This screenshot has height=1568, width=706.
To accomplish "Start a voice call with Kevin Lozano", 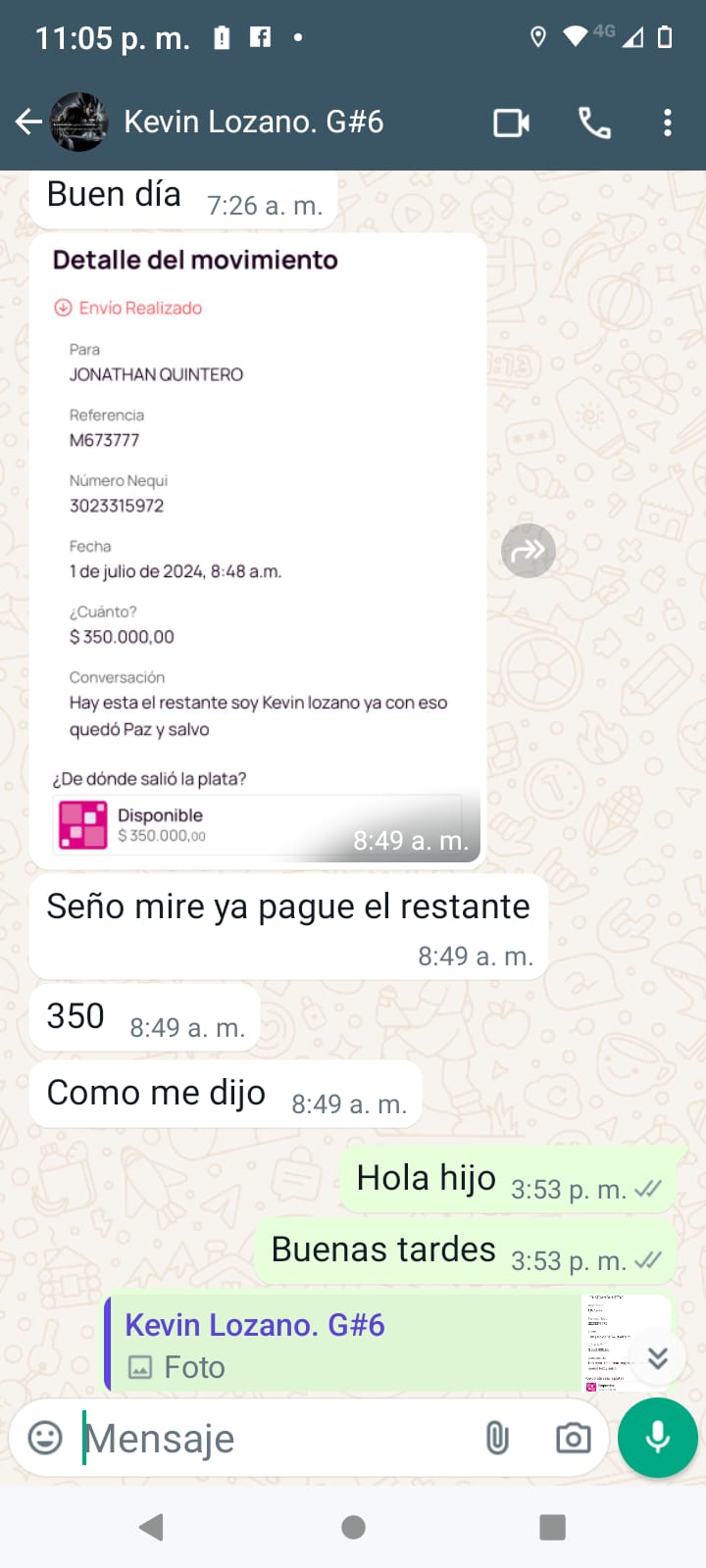I will (x=594, y=122).
